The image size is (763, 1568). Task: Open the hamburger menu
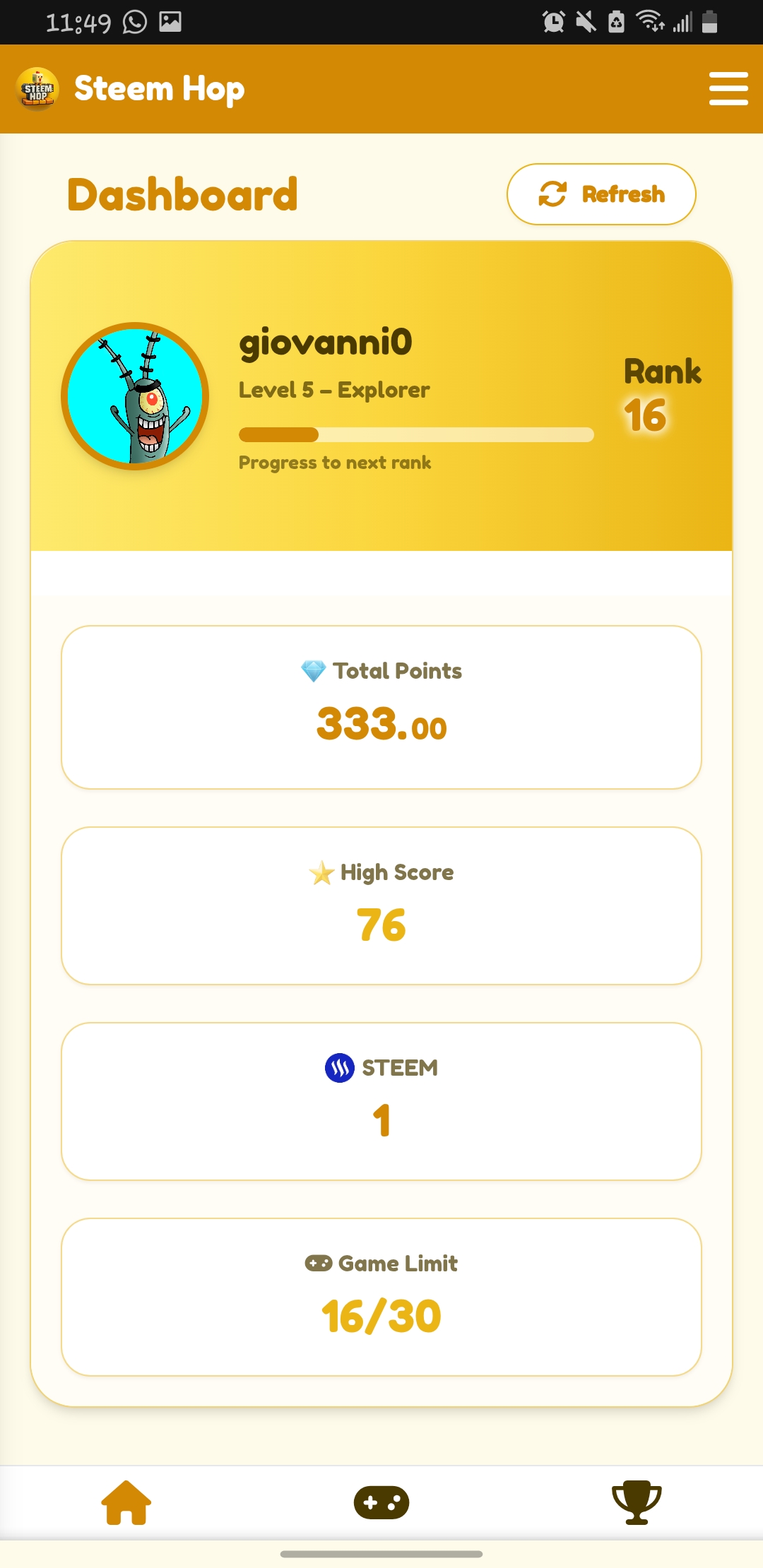(x=728, y=89)
